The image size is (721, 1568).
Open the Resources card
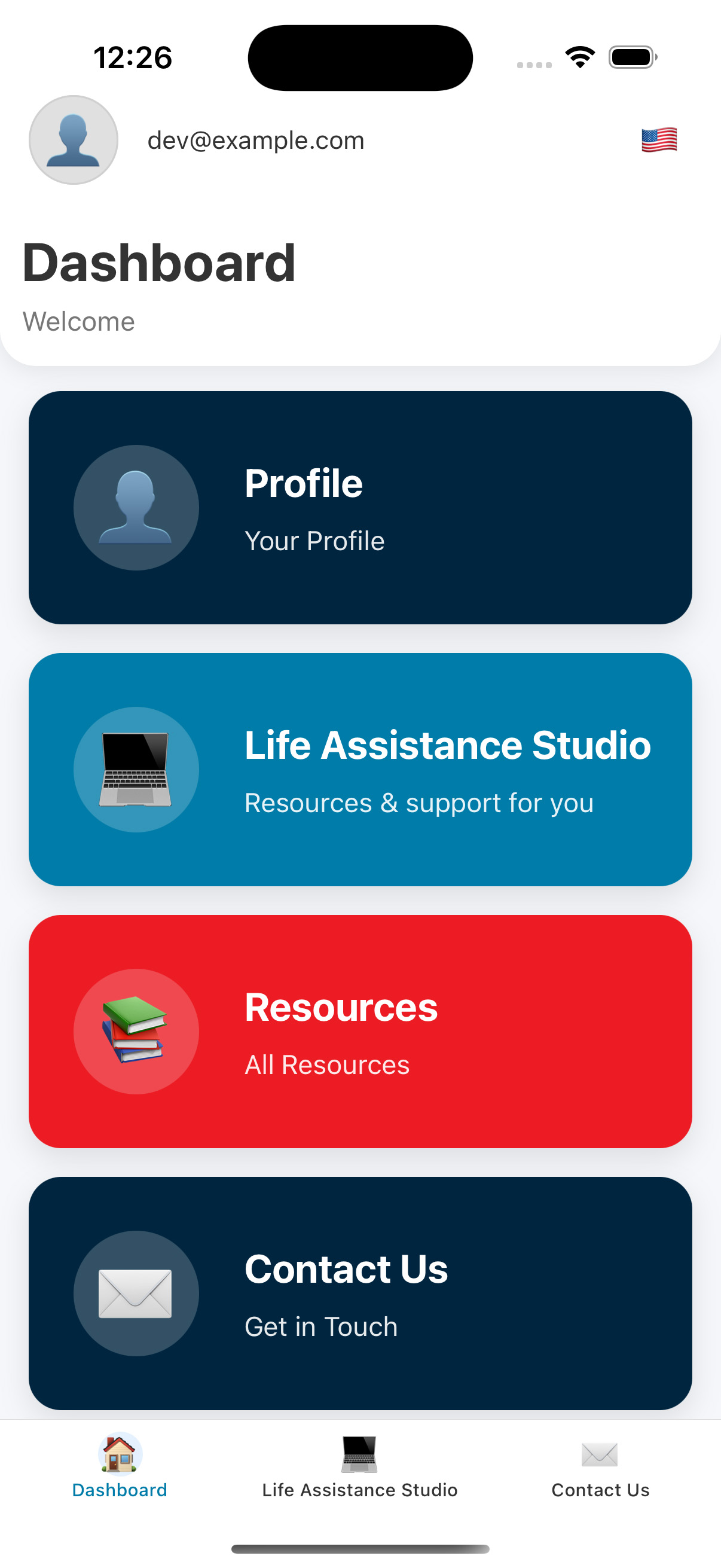pos(360,1030)
